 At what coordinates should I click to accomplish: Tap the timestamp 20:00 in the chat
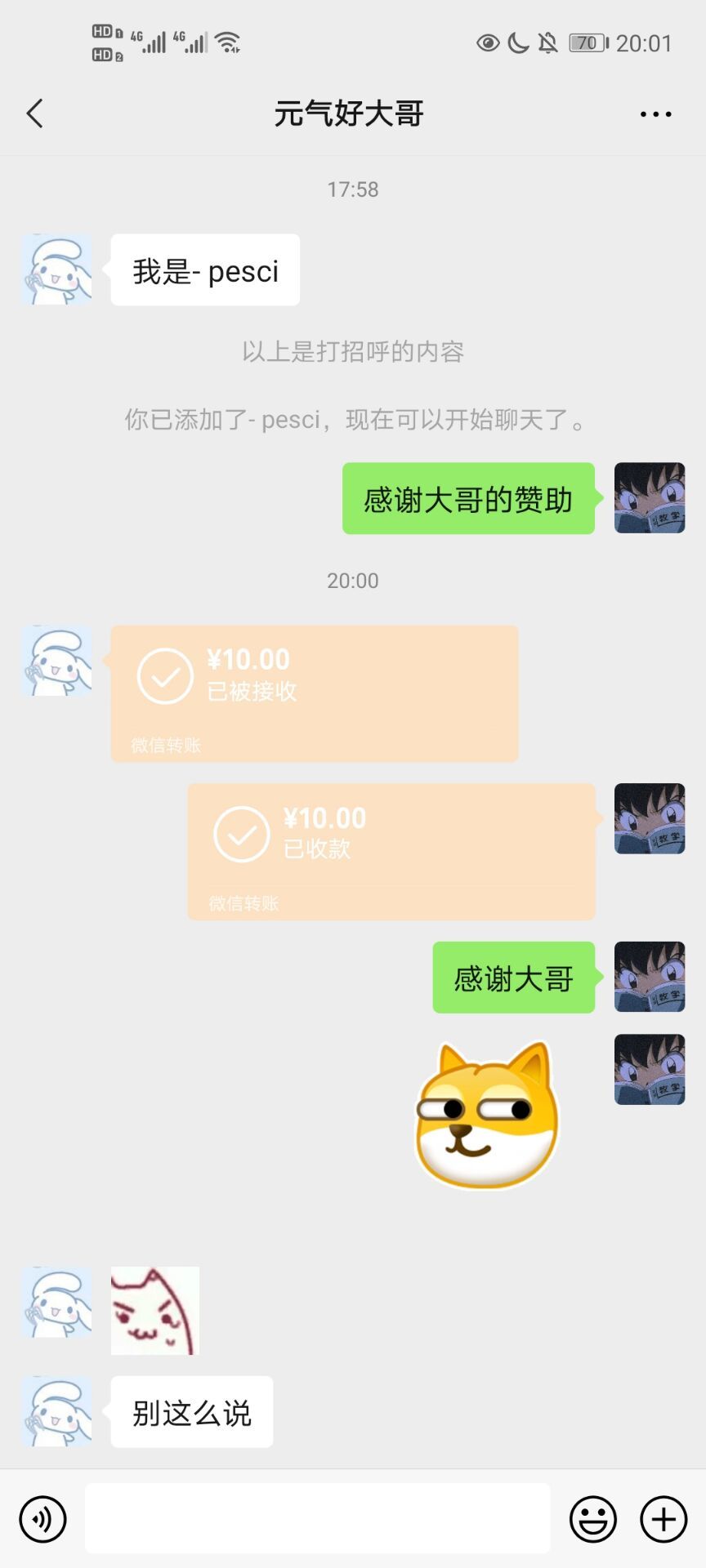352,581
